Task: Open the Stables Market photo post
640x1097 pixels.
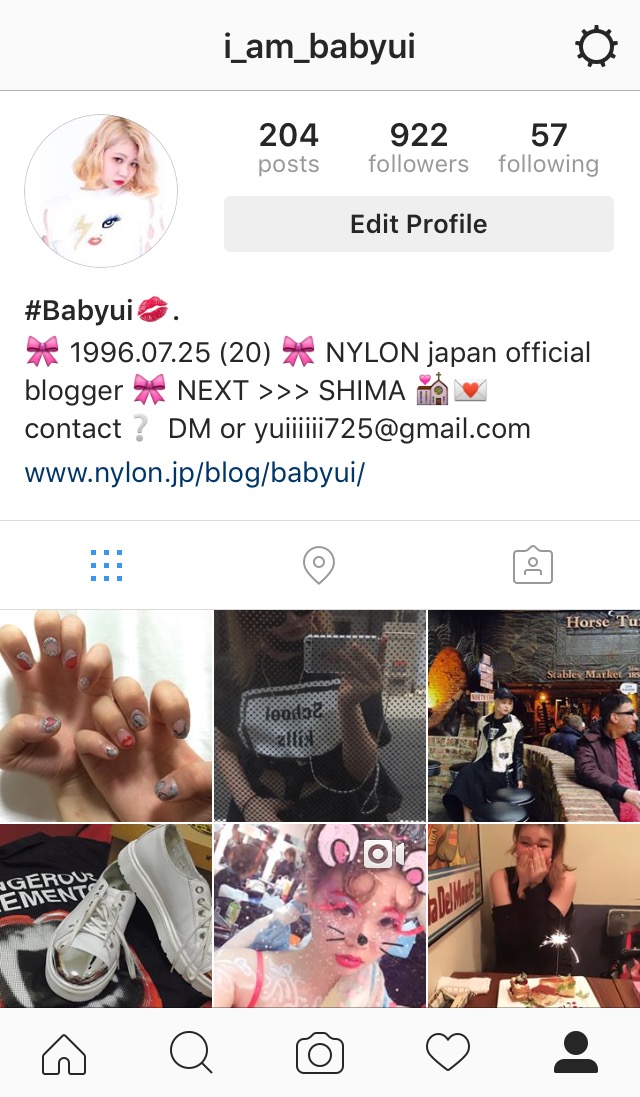Action: [534, 715]
